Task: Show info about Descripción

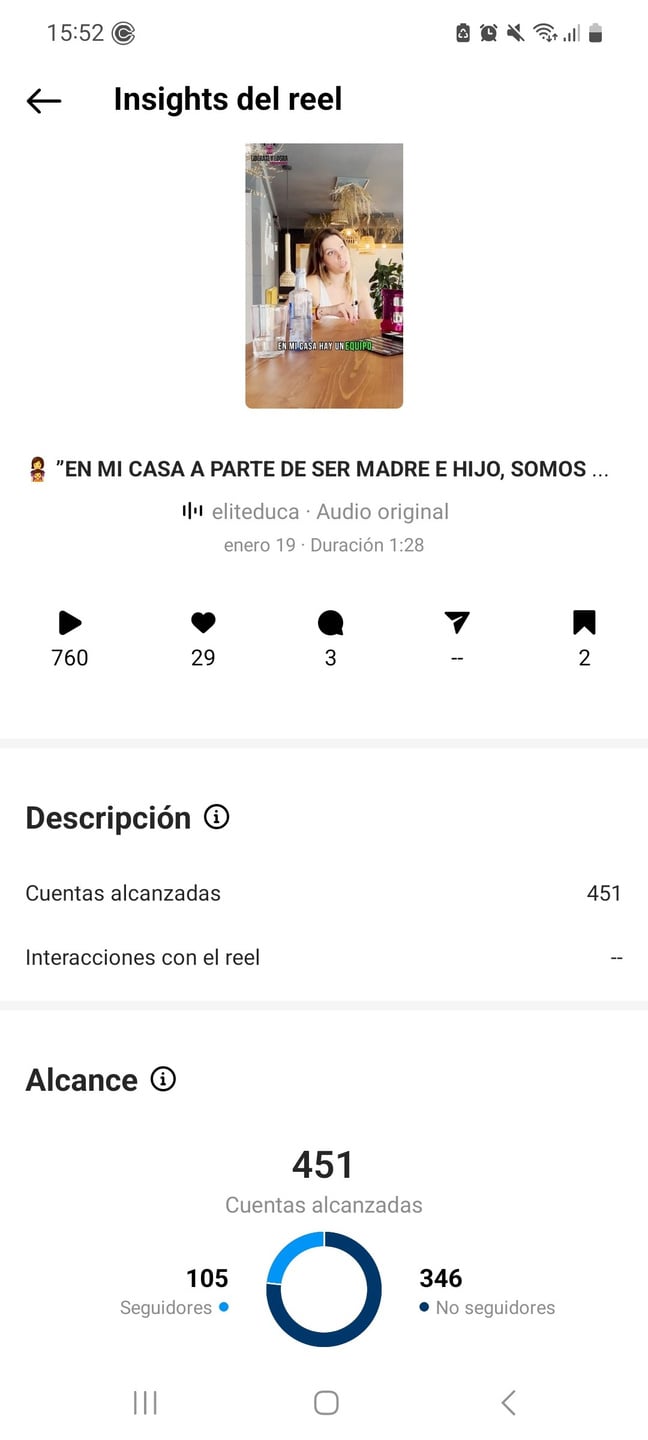Action: click(x=216, y=817)
